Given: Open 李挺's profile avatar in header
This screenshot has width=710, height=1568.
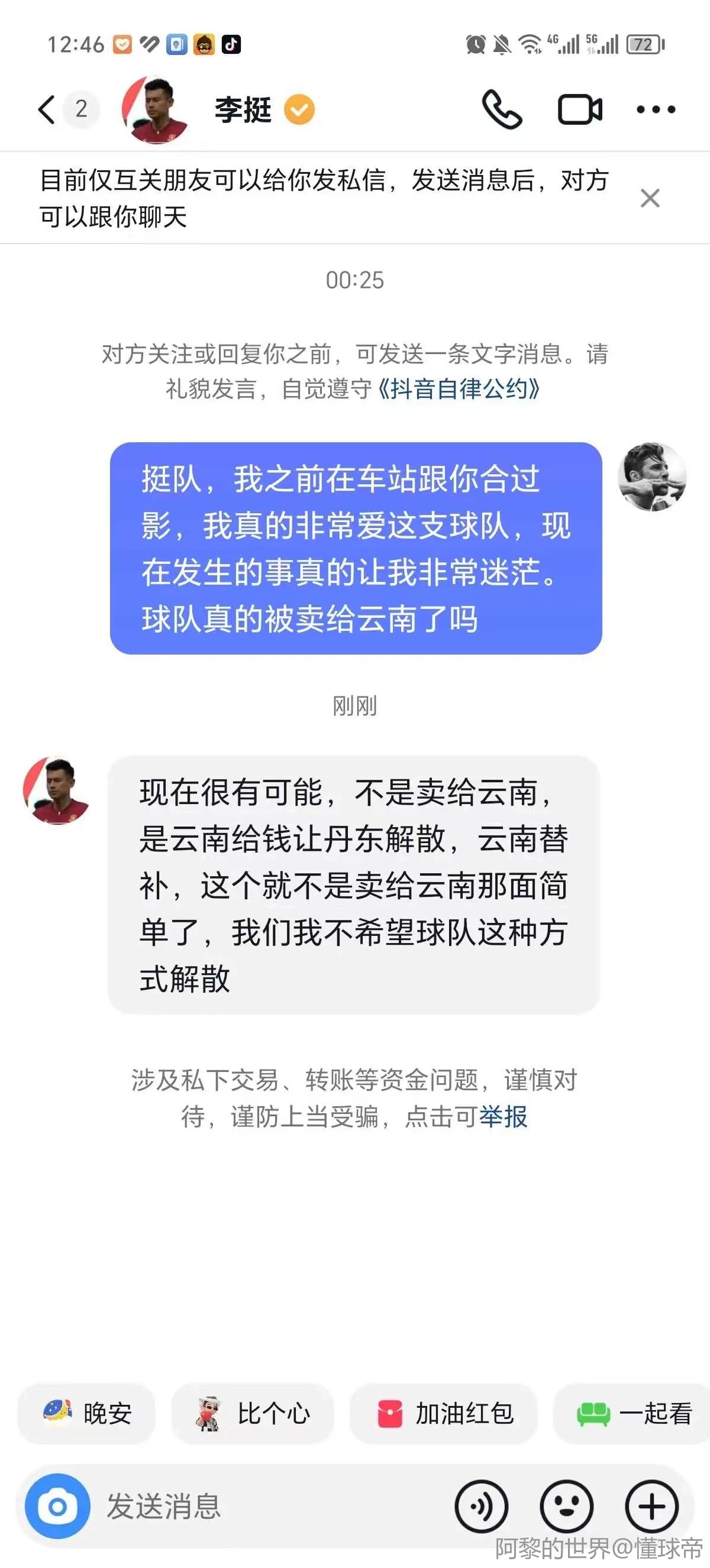Looking at the screenshot, I should [x=156, y=110].
